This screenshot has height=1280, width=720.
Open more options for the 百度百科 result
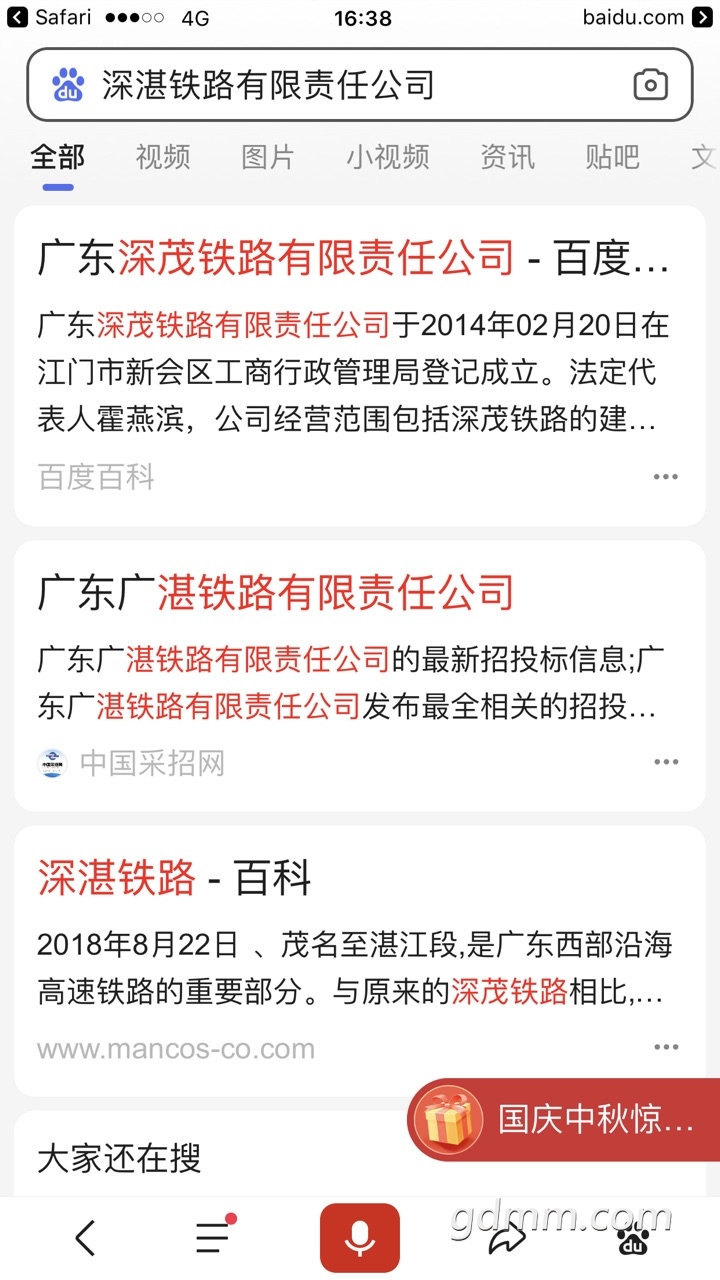coord(666,477)
